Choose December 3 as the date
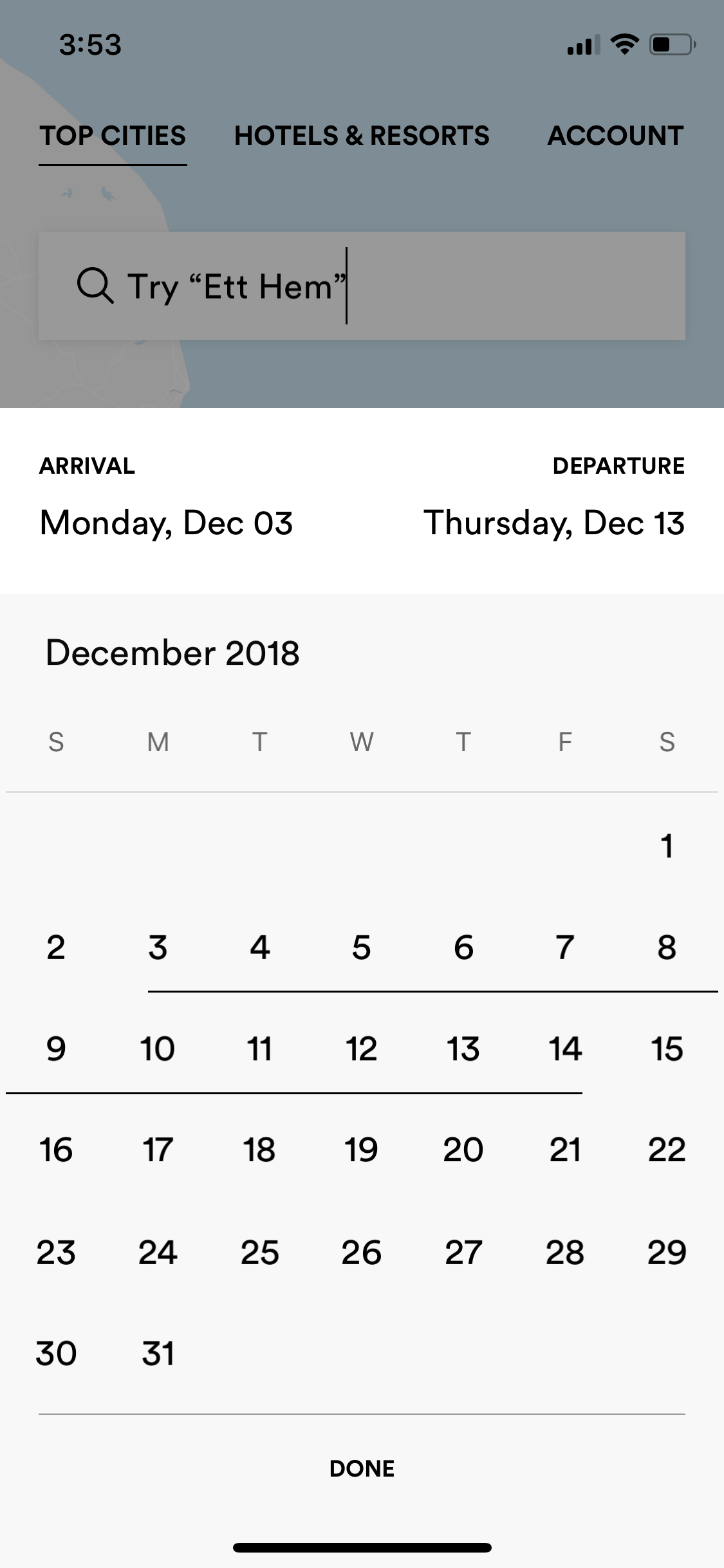The width and height of the screenshot is (724, 1568). point(158,947)
